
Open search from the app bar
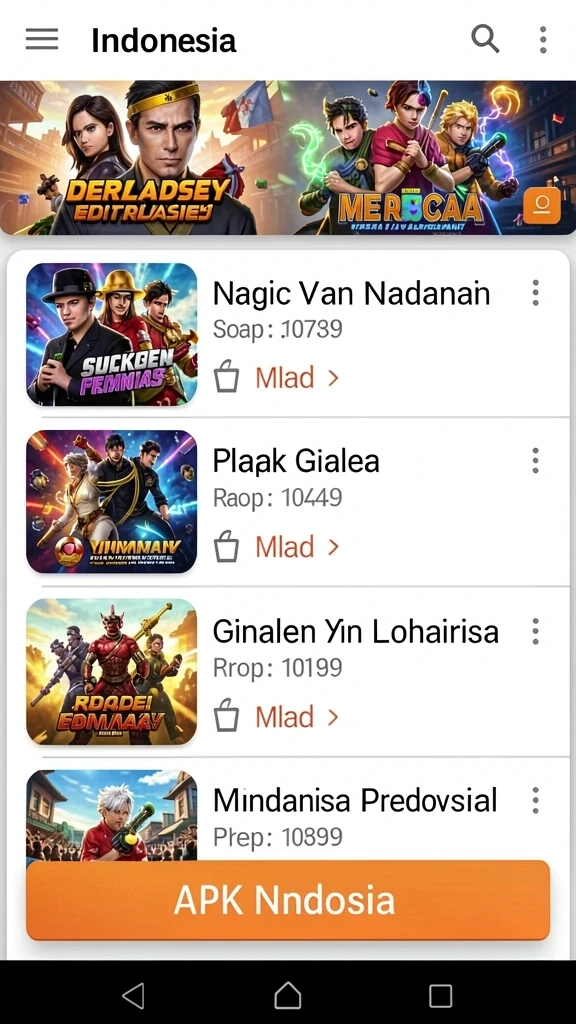click(485, 39)
